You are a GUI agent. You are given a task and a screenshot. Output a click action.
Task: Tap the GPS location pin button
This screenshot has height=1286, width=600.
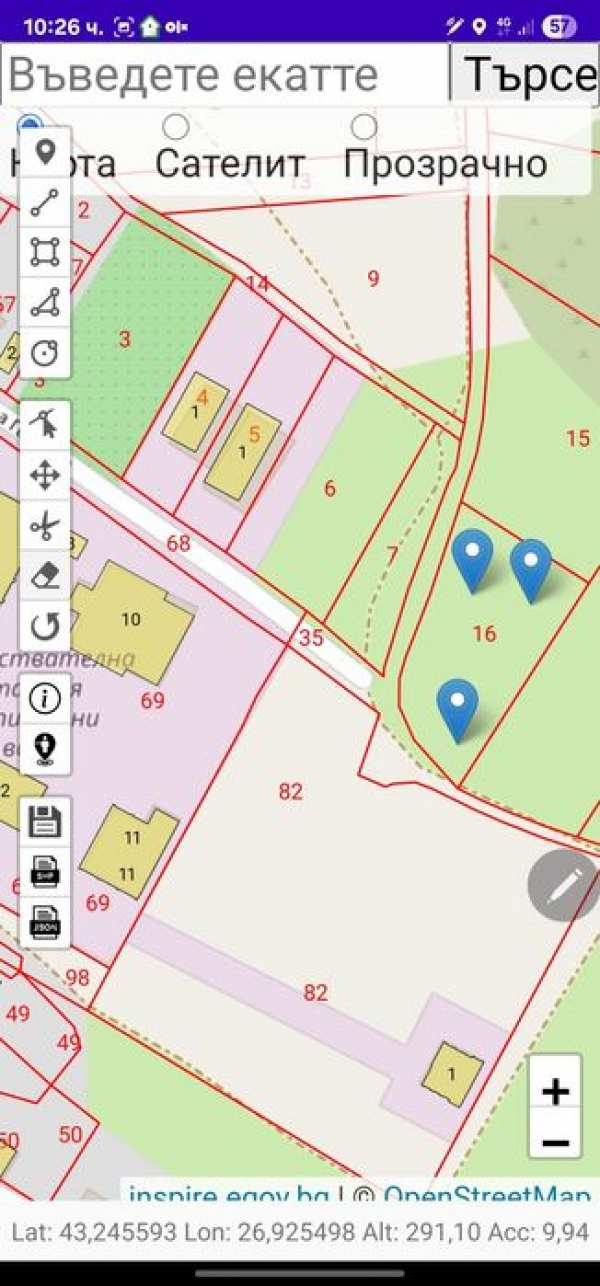[x=45, y=748]
